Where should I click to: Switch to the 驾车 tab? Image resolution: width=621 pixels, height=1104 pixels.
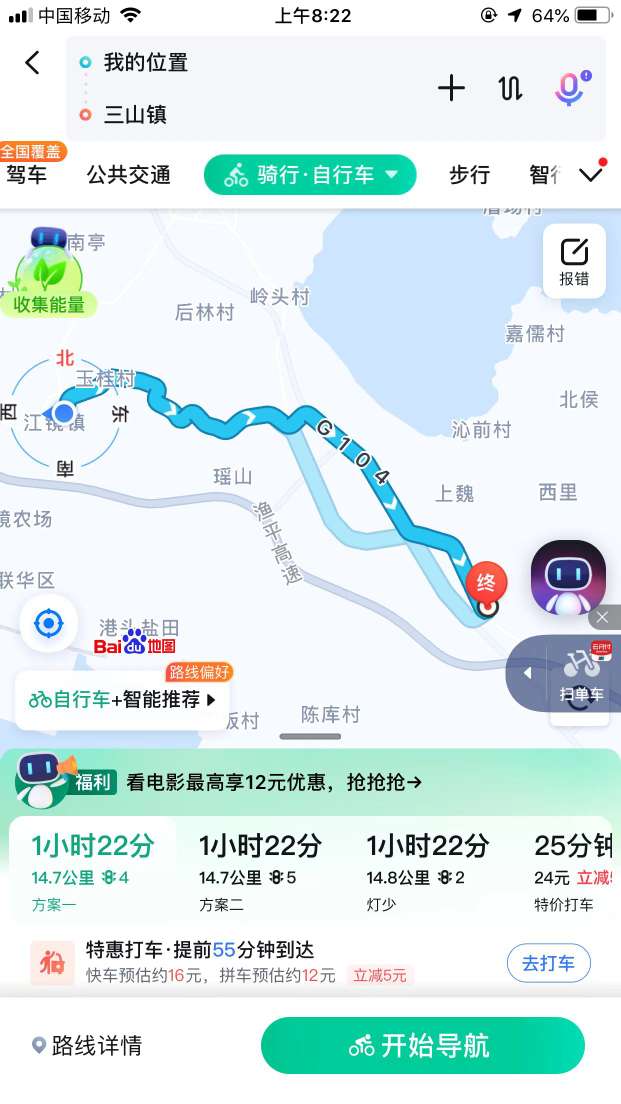point(27,175)
